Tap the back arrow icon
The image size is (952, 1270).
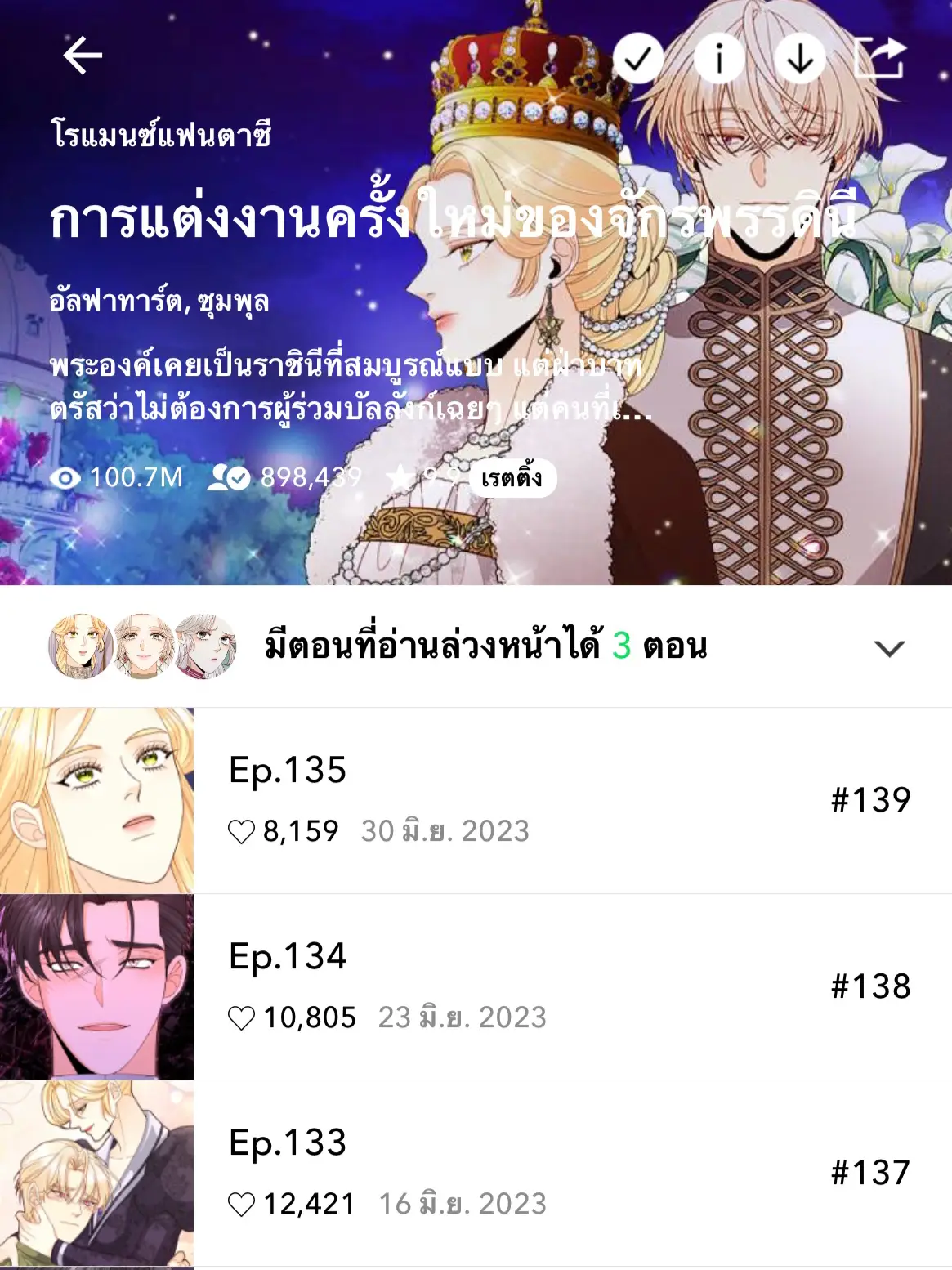click(81, 56)
